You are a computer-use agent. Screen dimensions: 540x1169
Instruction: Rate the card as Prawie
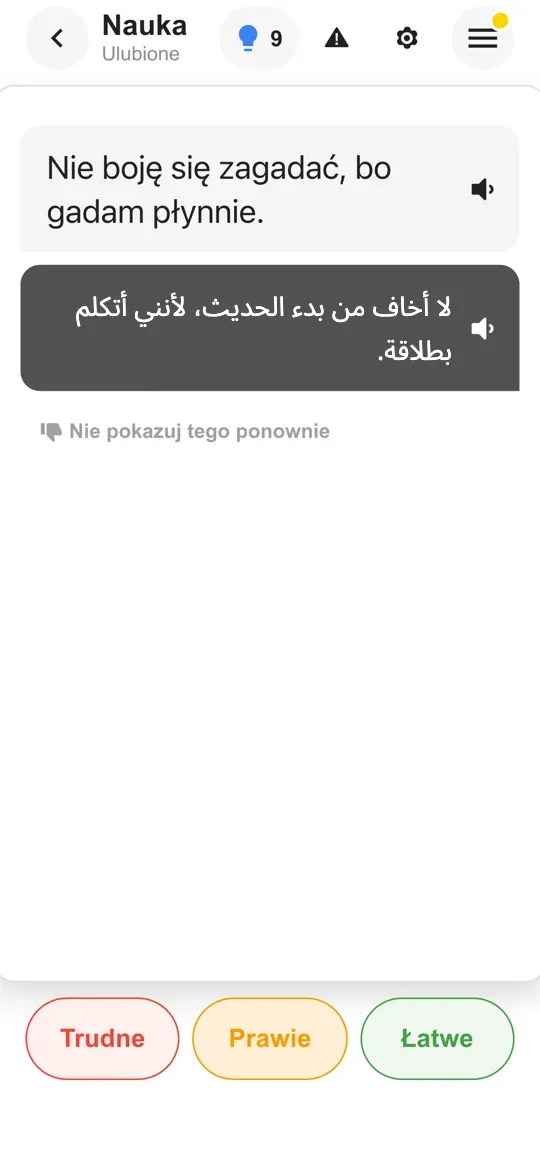pyautogui.click(x=270, y=1039)
